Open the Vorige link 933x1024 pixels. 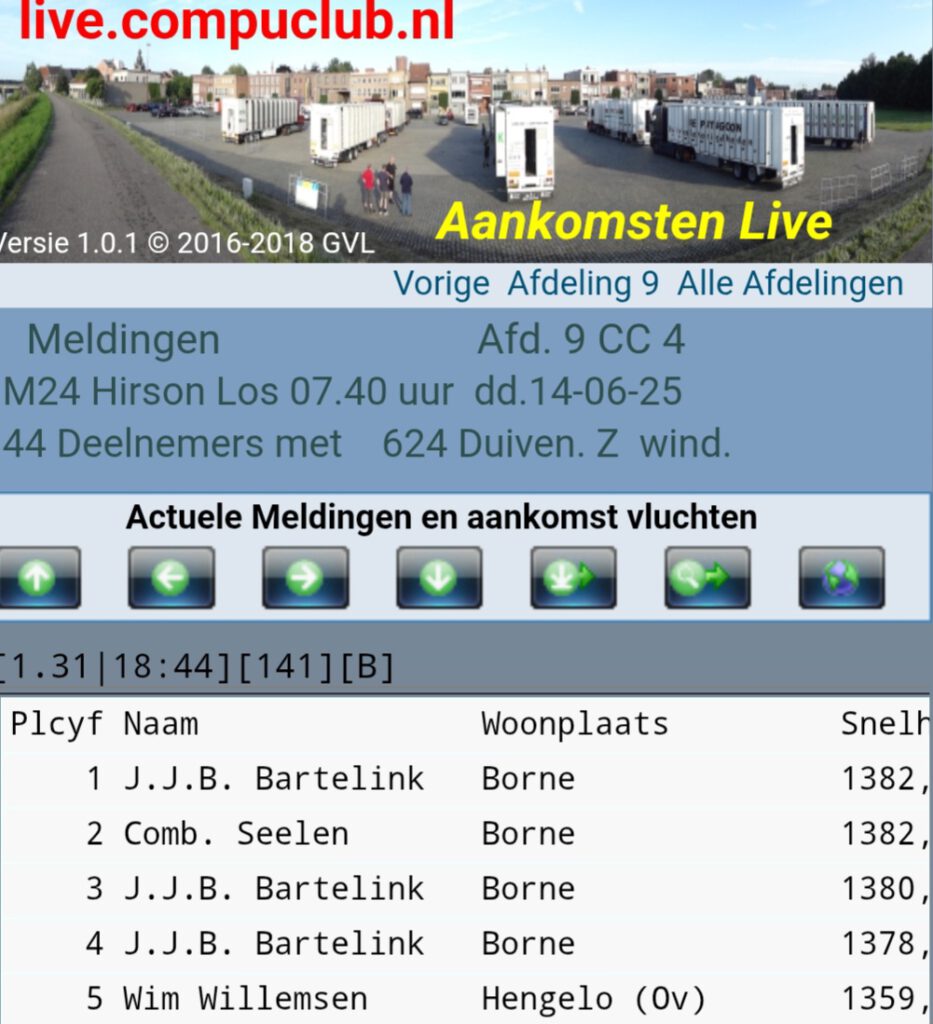tap(441, 284)
